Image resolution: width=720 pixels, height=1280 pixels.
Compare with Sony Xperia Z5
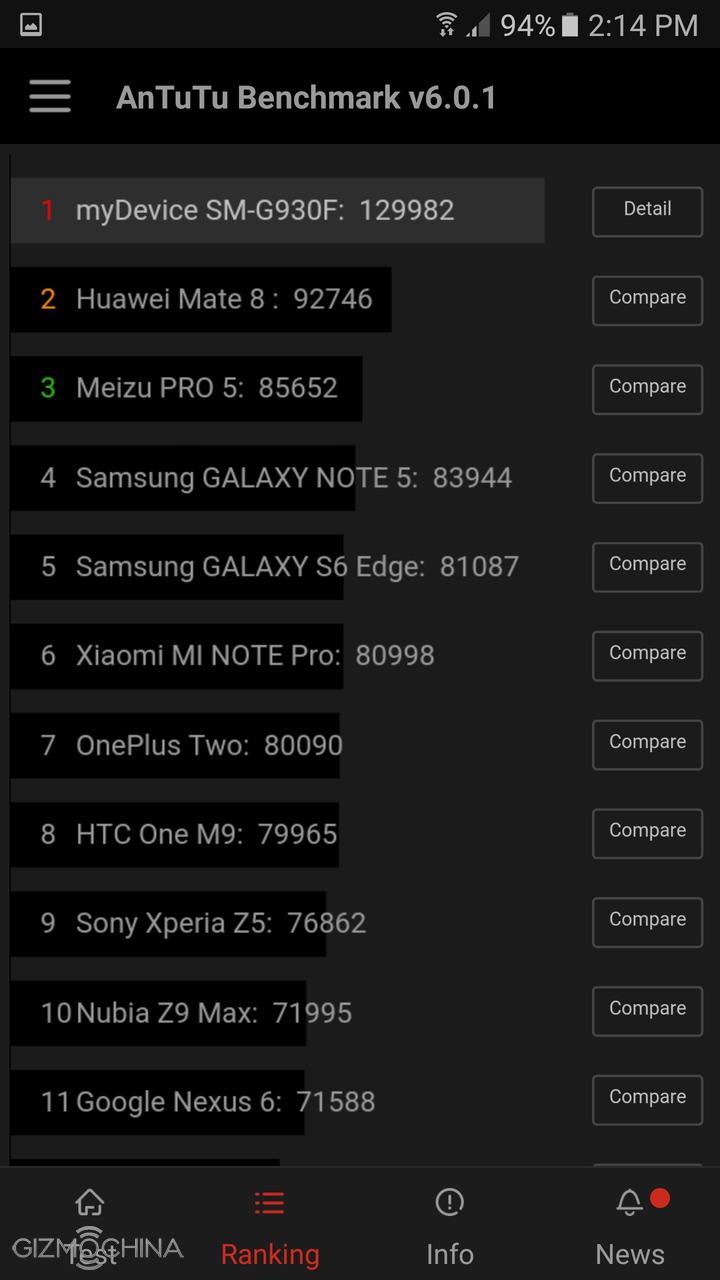[x=647, y=923]
